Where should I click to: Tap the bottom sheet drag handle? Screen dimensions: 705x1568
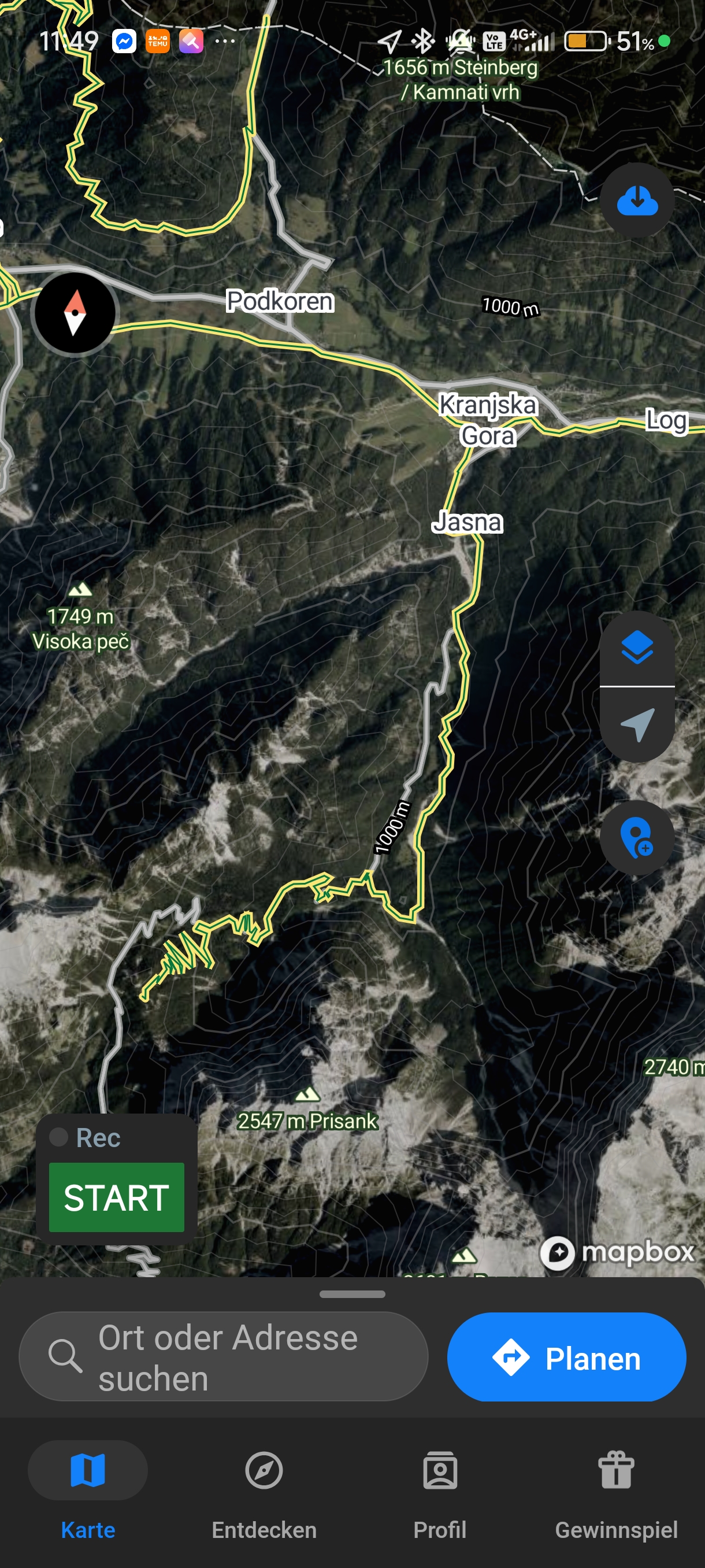coord(352,1294)
